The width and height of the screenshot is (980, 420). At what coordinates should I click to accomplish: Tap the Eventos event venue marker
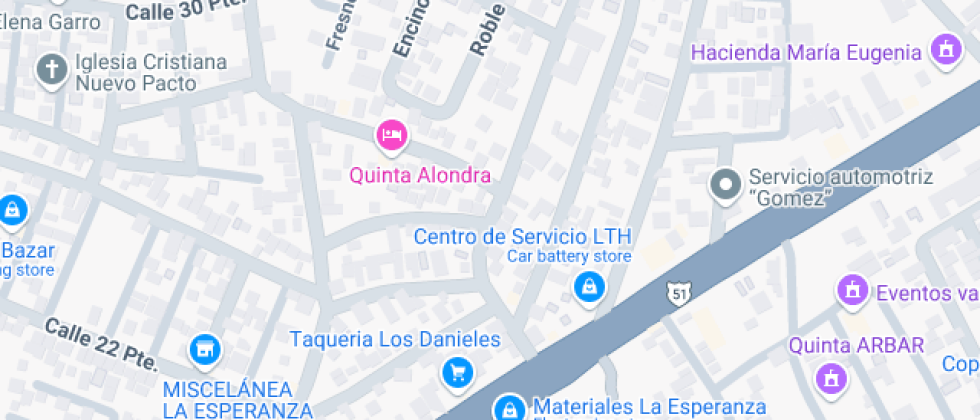(852, 291)
